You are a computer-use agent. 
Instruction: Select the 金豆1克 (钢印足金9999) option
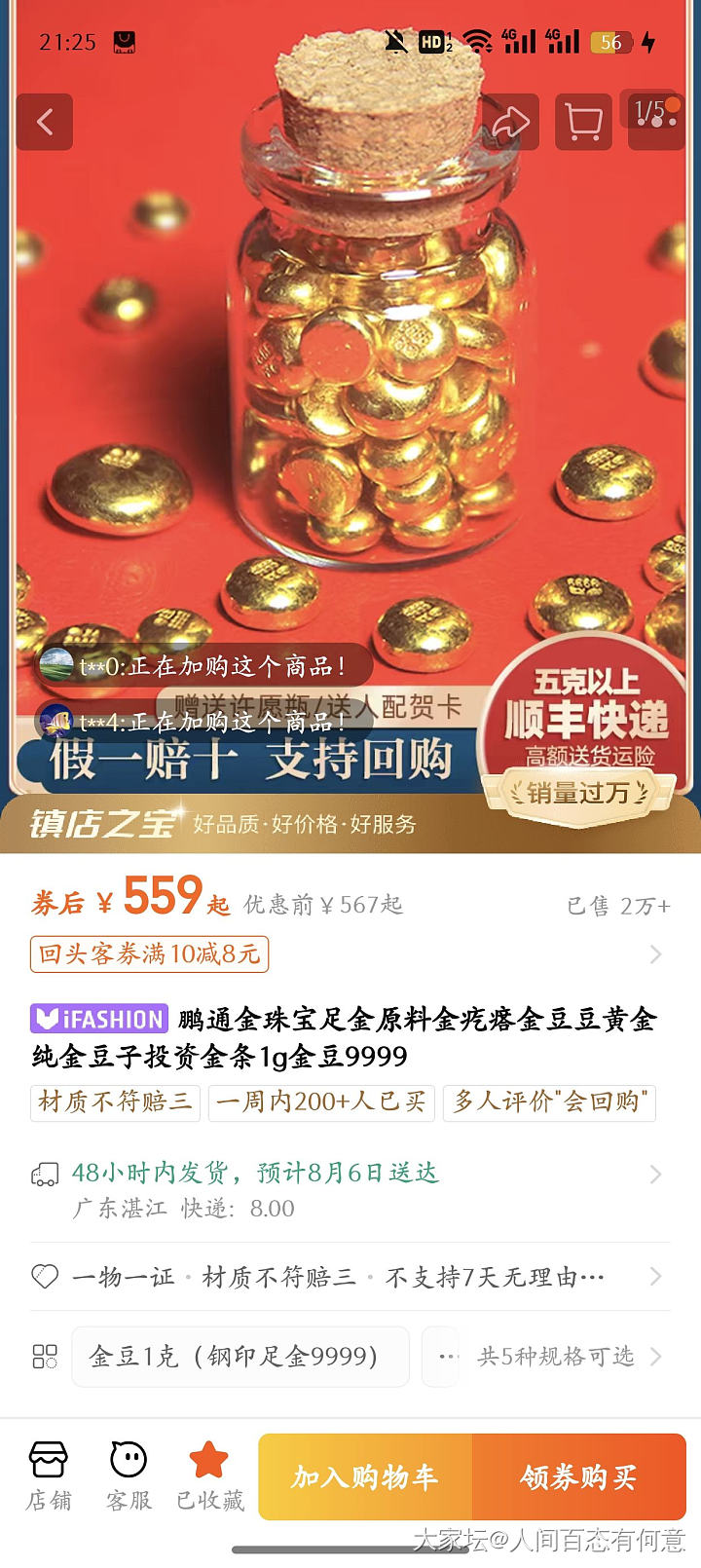(x=240, y=1357)
